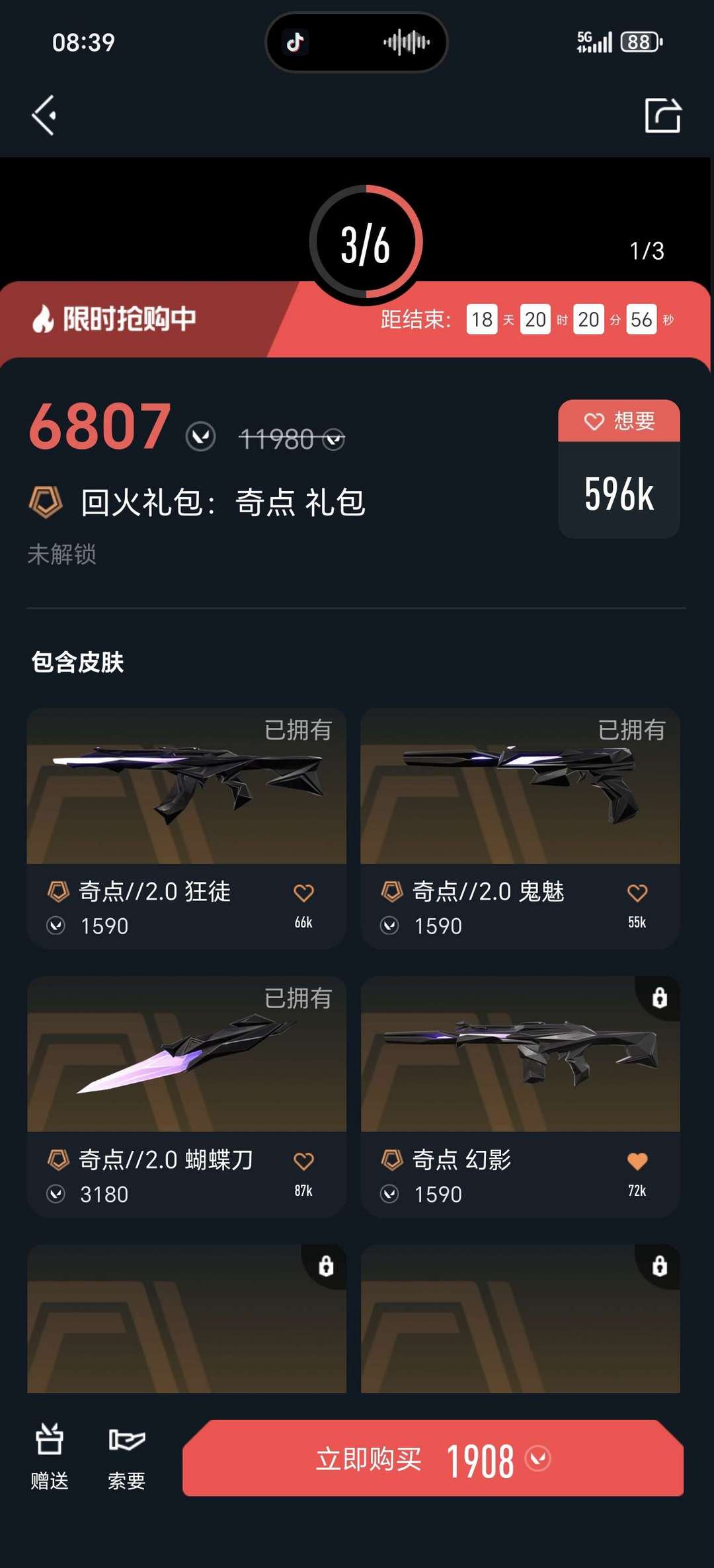Open the 奇点//2.0 狂徒 skin card
Viewport: 714px width, 1568px height.
[186, 828]
